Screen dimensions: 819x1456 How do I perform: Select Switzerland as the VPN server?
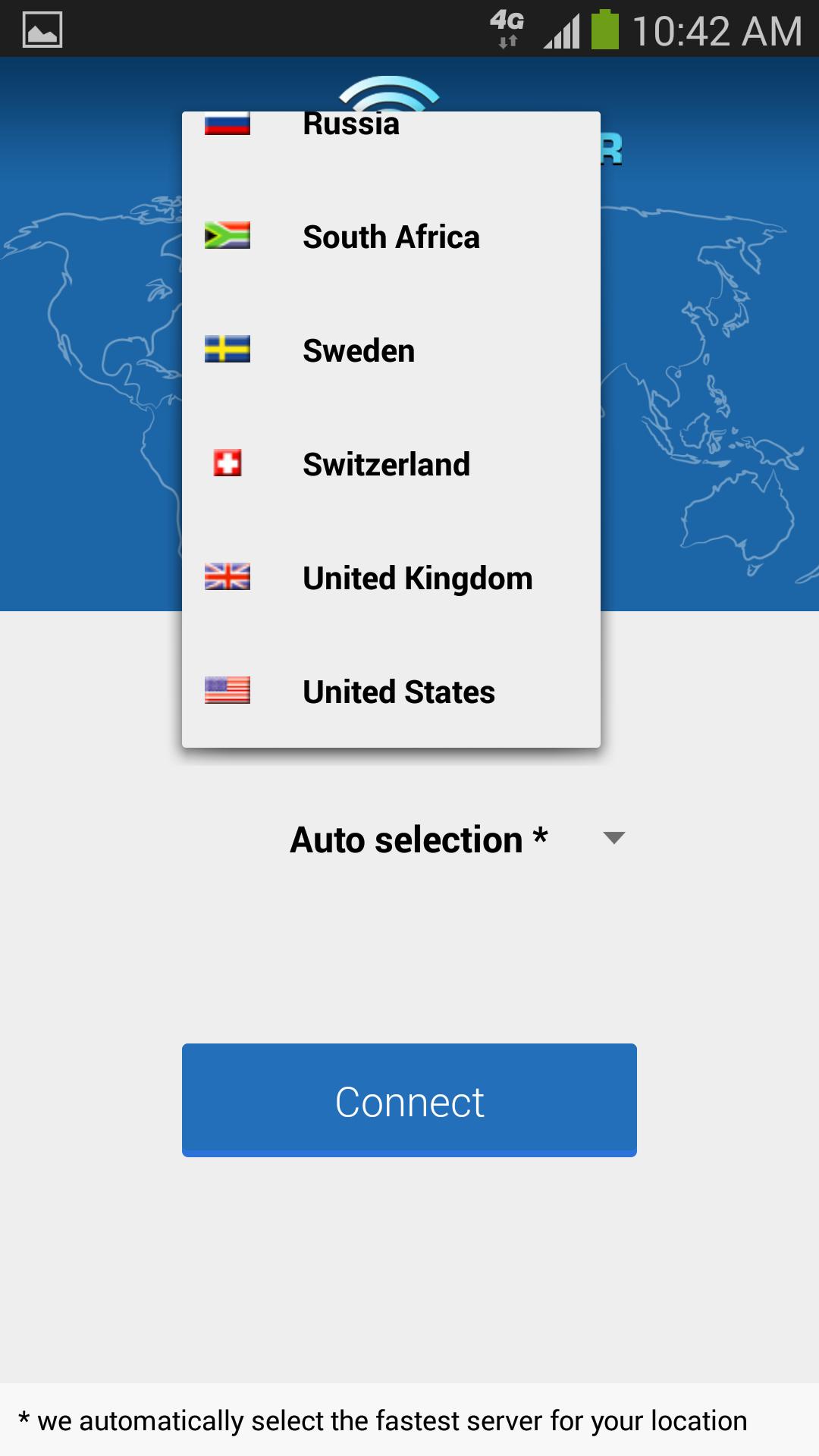pyautogui.click(x=386, y=463)
